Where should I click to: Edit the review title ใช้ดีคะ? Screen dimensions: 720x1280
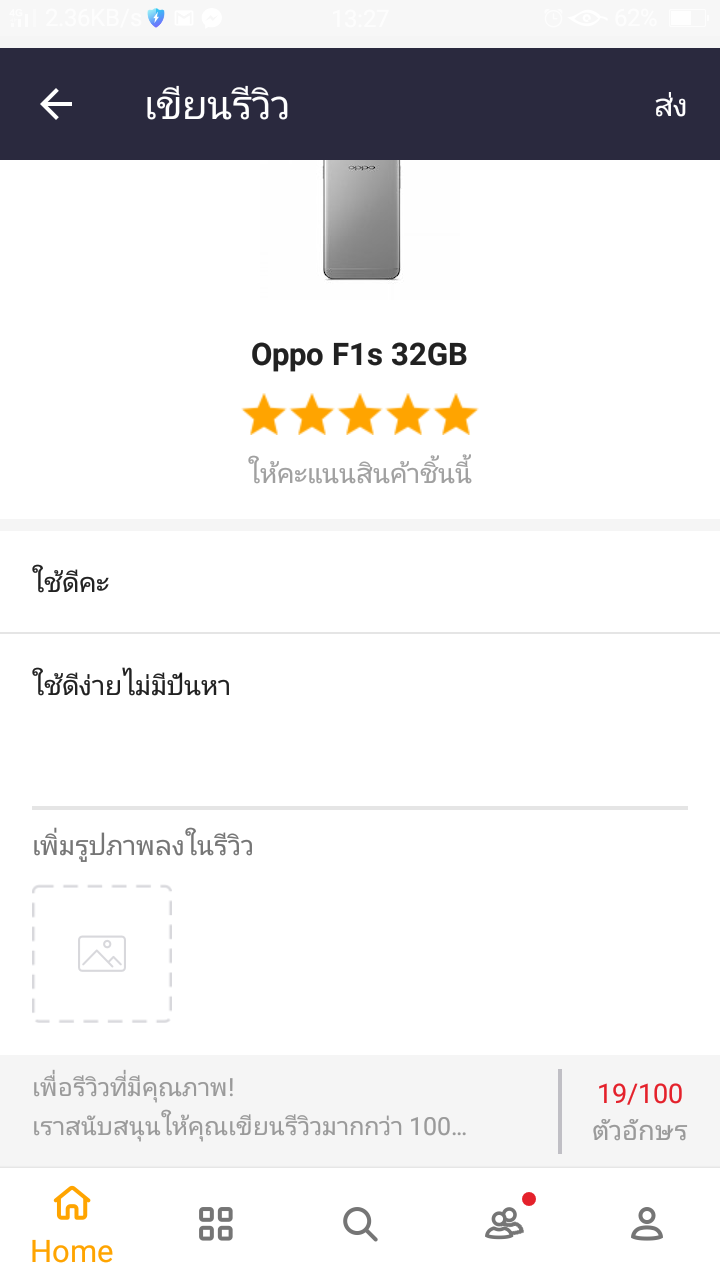click(360, 582)
